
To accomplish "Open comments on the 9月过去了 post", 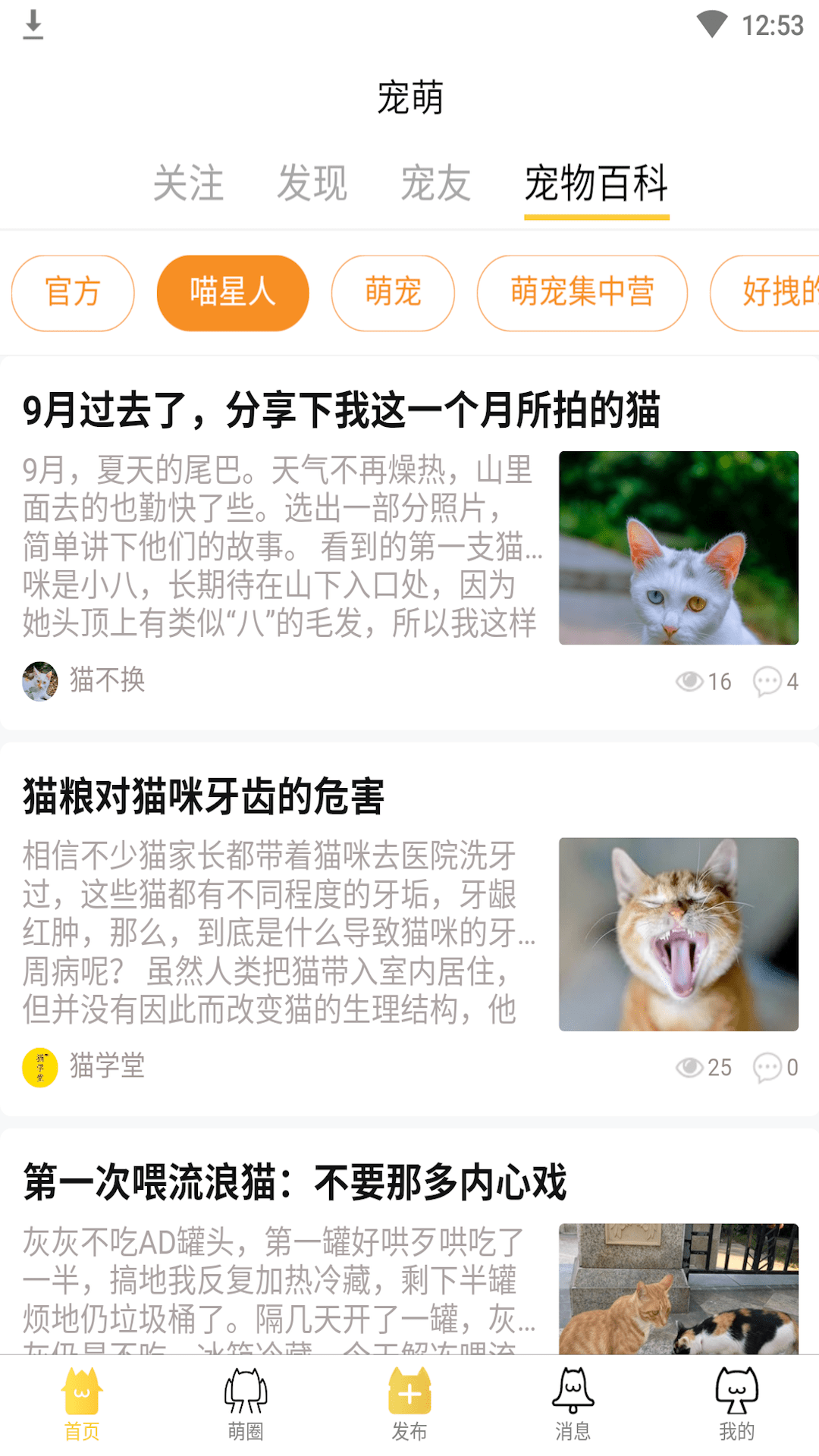I will 774,681.
